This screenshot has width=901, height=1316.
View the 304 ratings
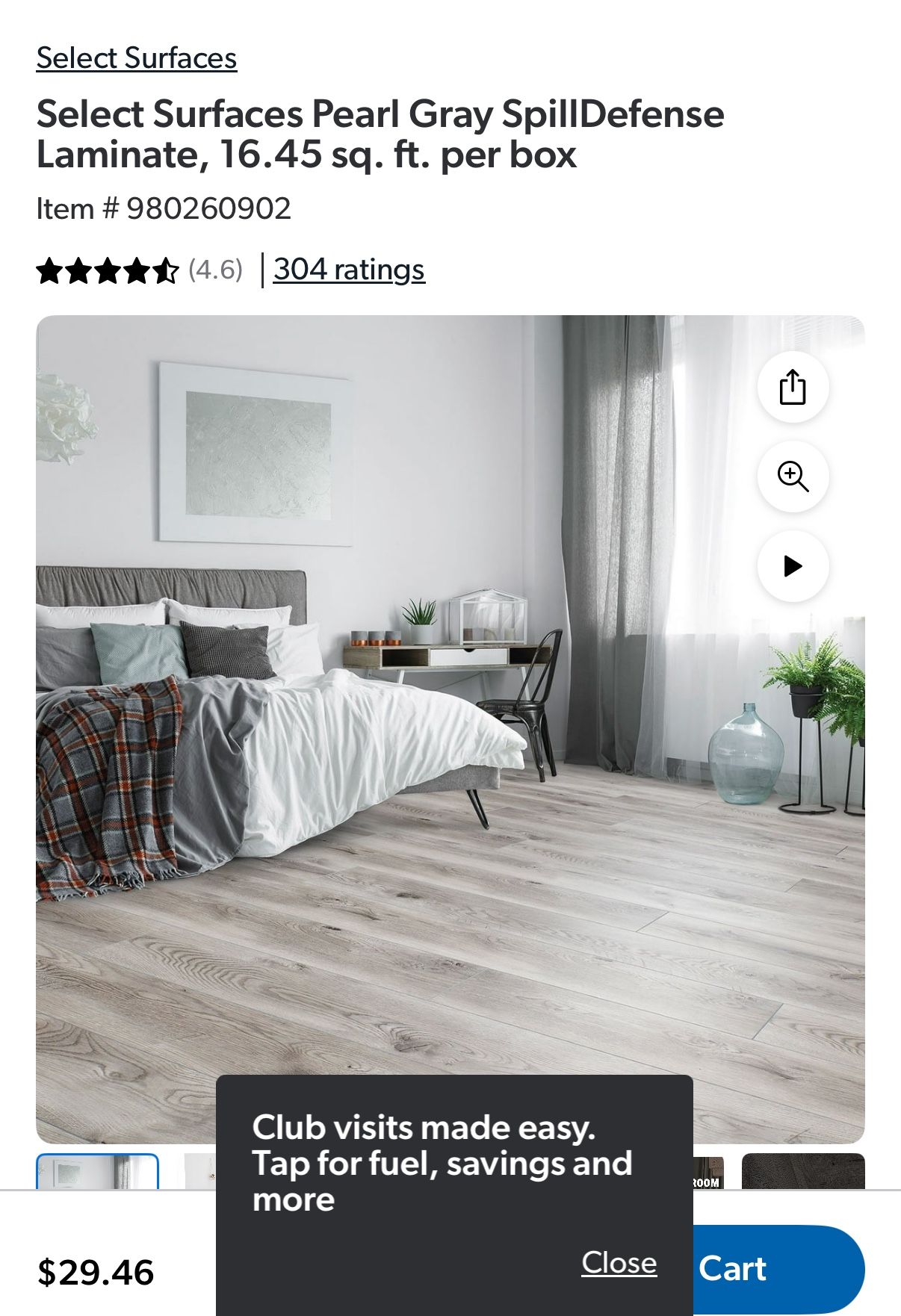pos(349,270)
